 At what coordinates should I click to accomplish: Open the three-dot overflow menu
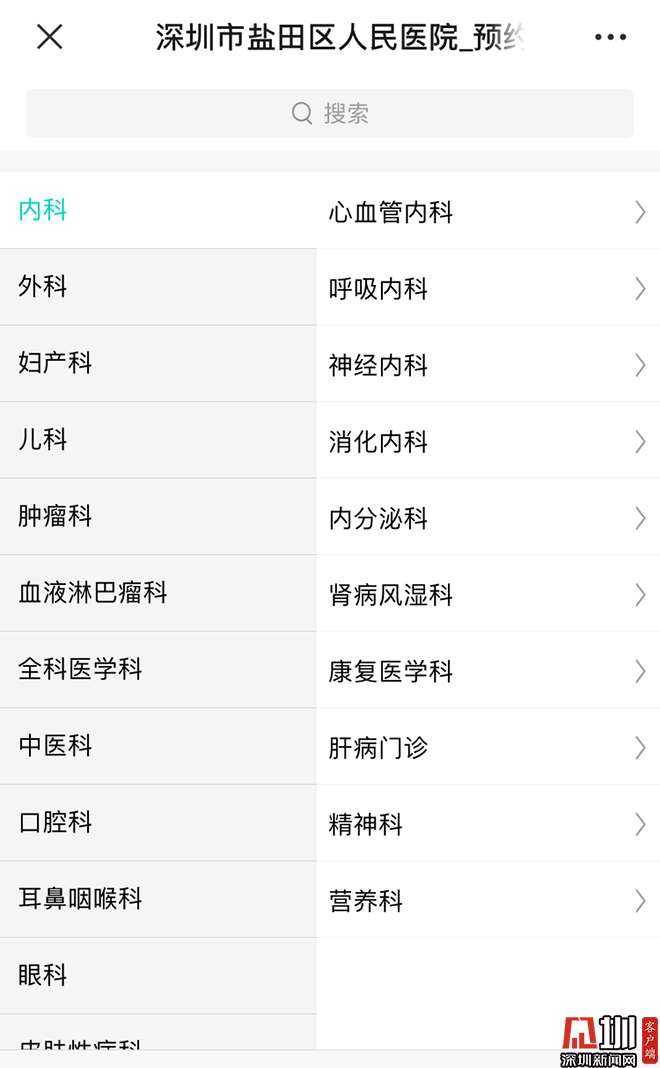tap(610, 37)
